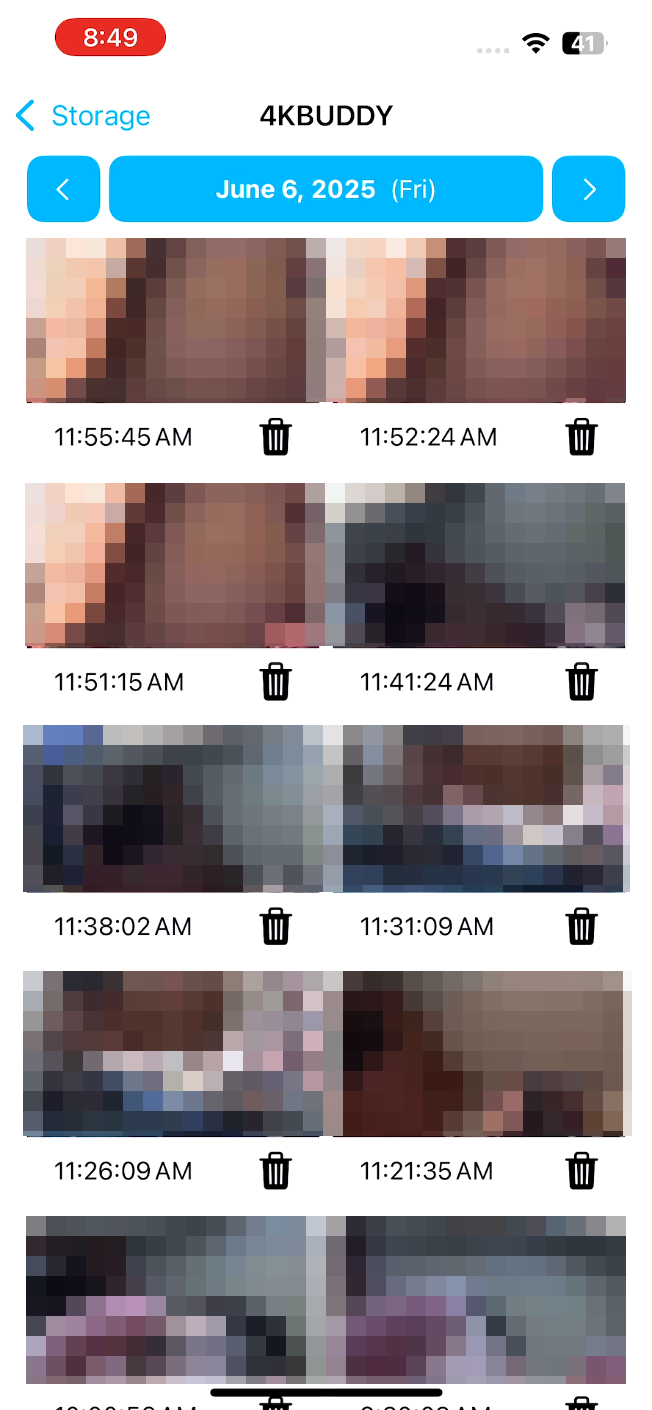Open the 11:26:09 AM recording
This screenshot has width=652, height=1410.
click(x=174, y=1053)
